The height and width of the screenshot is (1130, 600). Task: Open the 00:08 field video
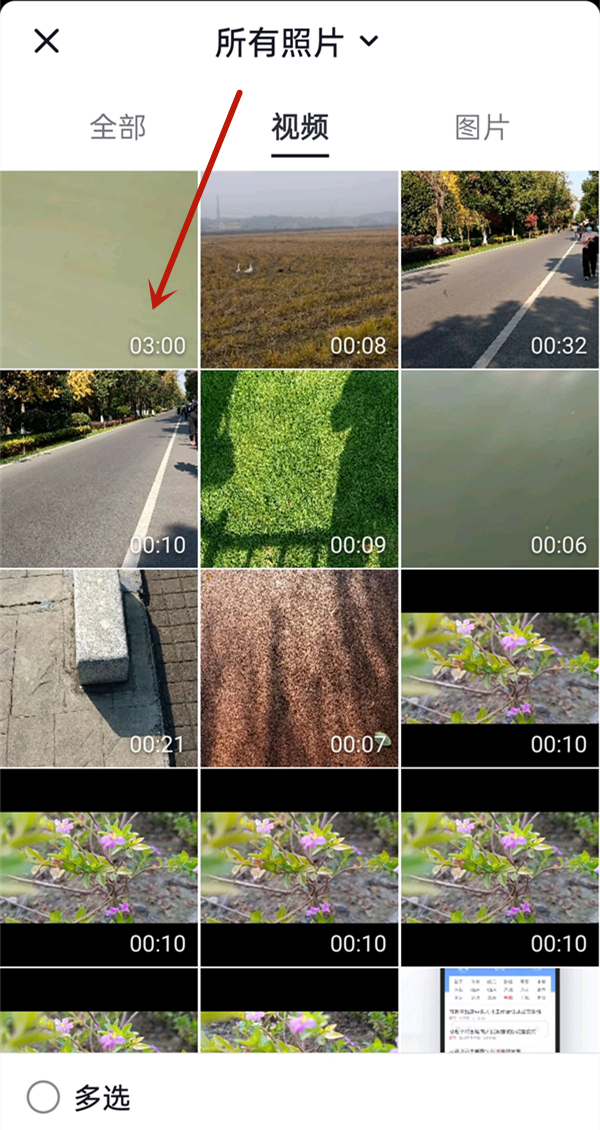pyautogui.click(x=299, y=269)
